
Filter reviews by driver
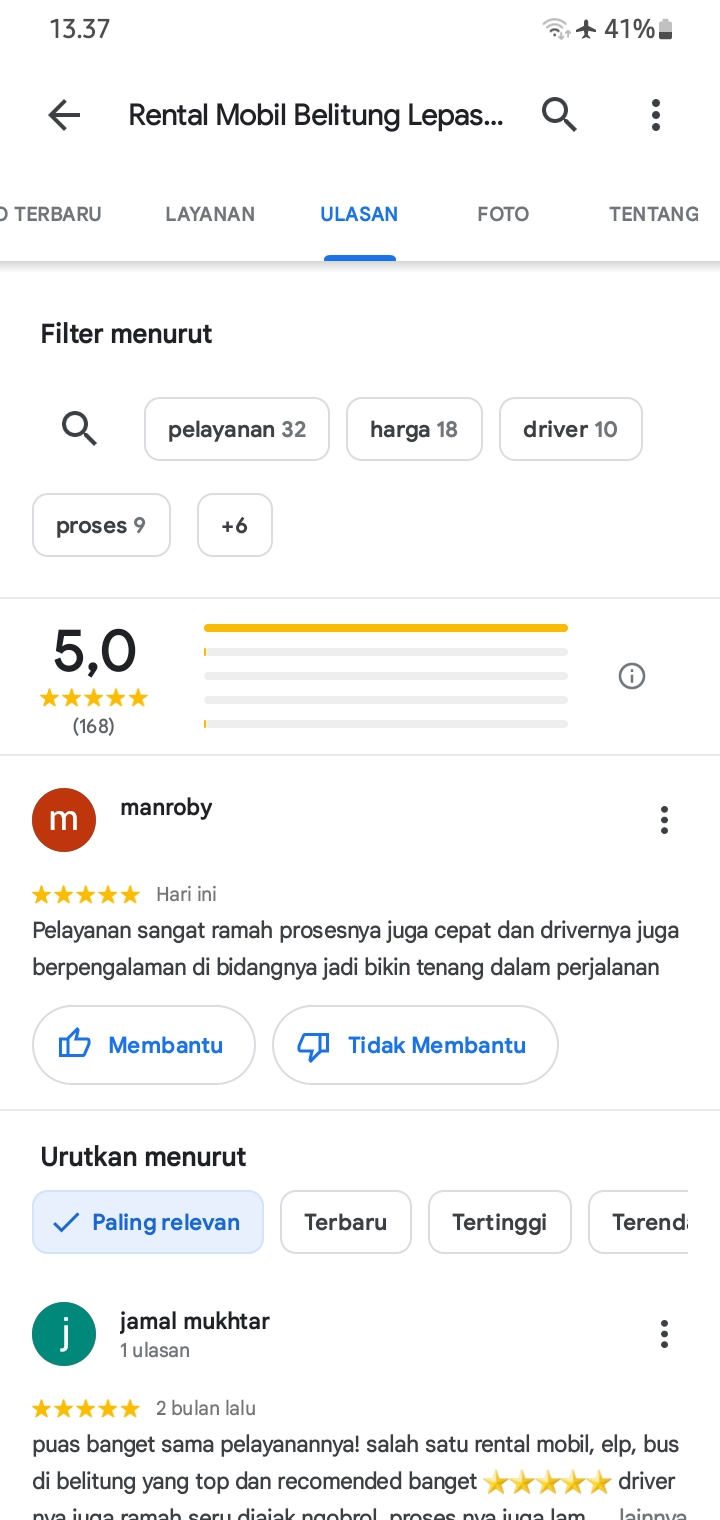(570, 429)
